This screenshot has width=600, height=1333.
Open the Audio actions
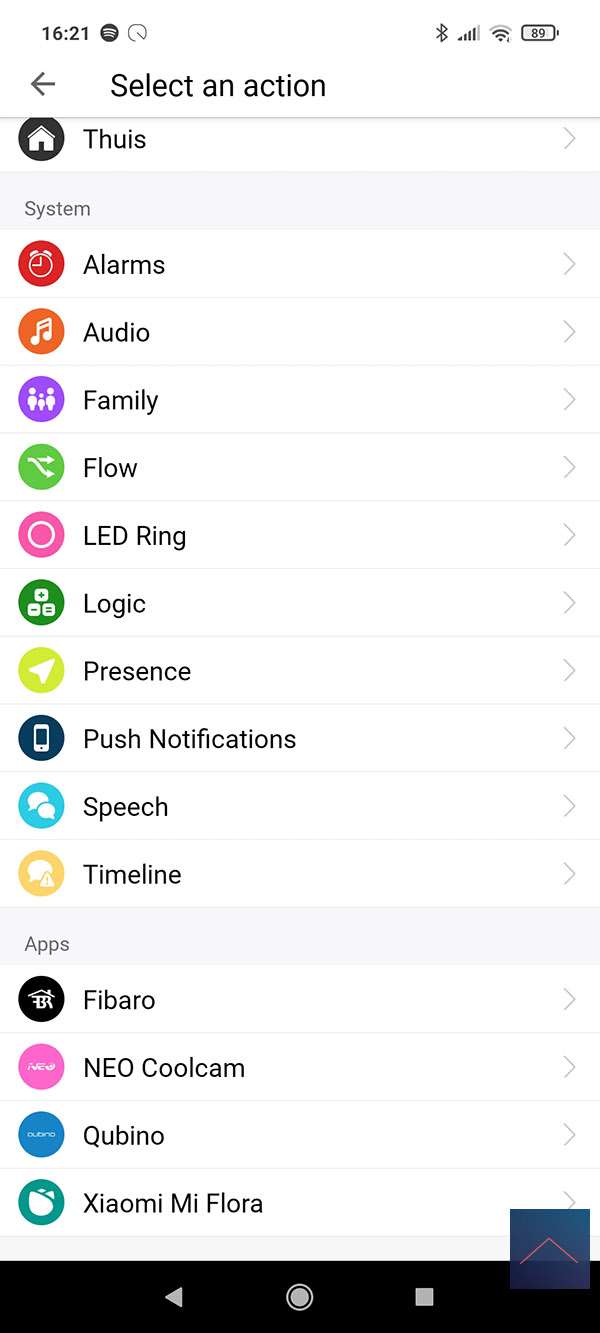click(x=300, y=333)
